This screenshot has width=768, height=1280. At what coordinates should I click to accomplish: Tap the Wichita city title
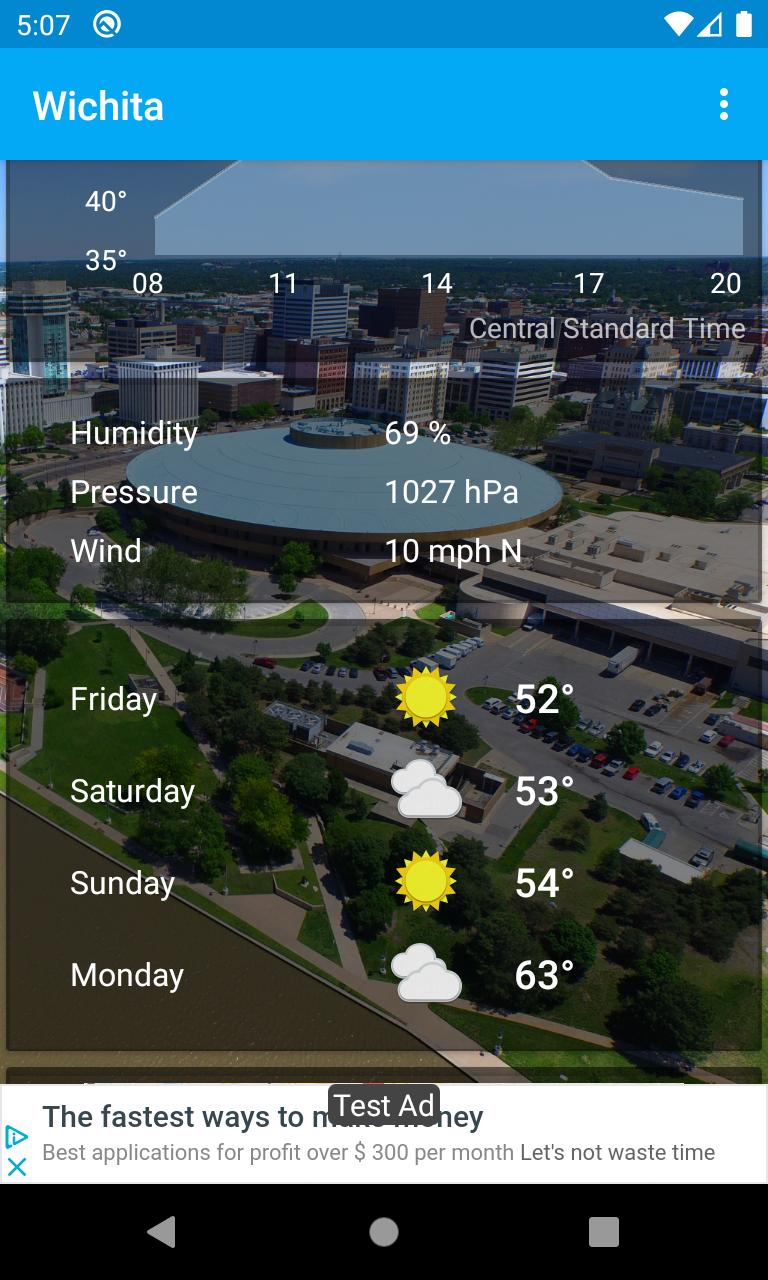[x=97, y=105]
